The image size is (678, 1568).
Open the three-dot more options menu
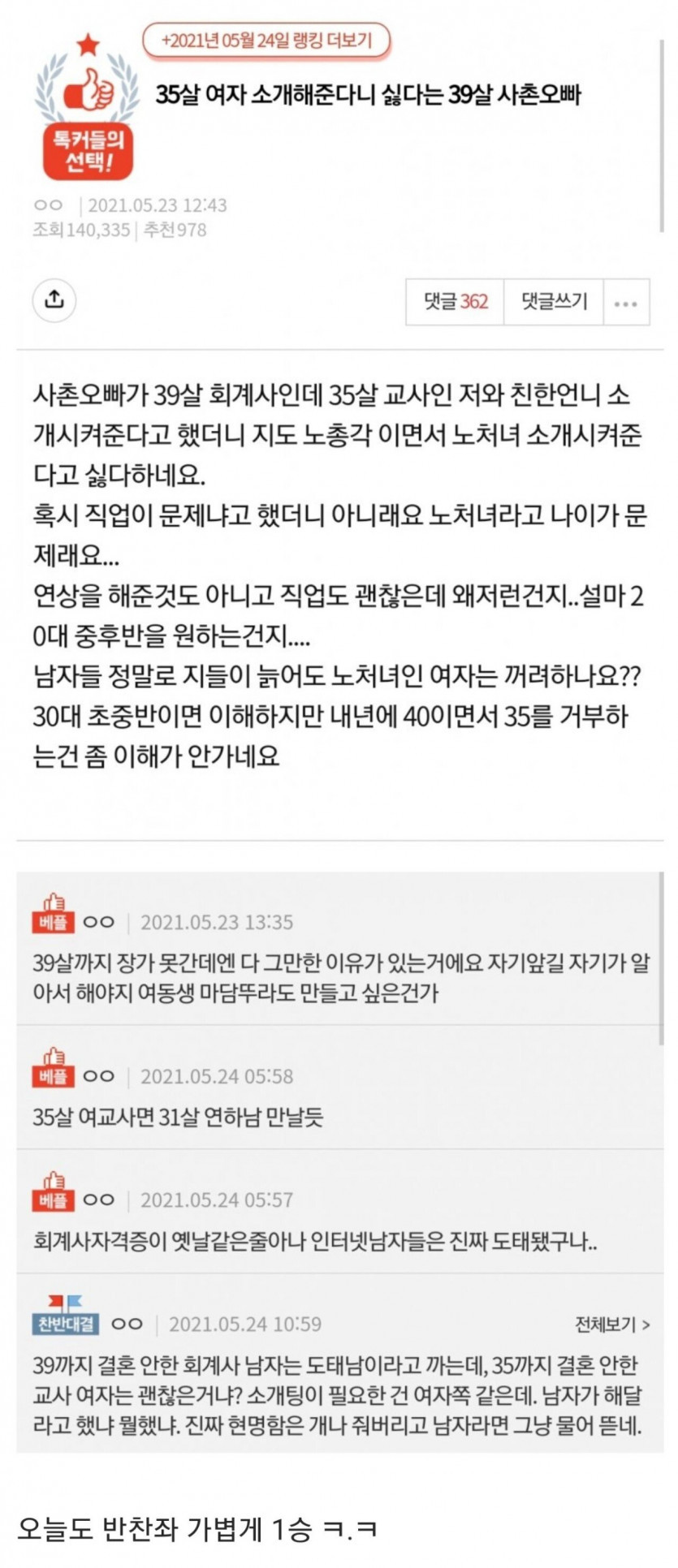pos(625,303)
